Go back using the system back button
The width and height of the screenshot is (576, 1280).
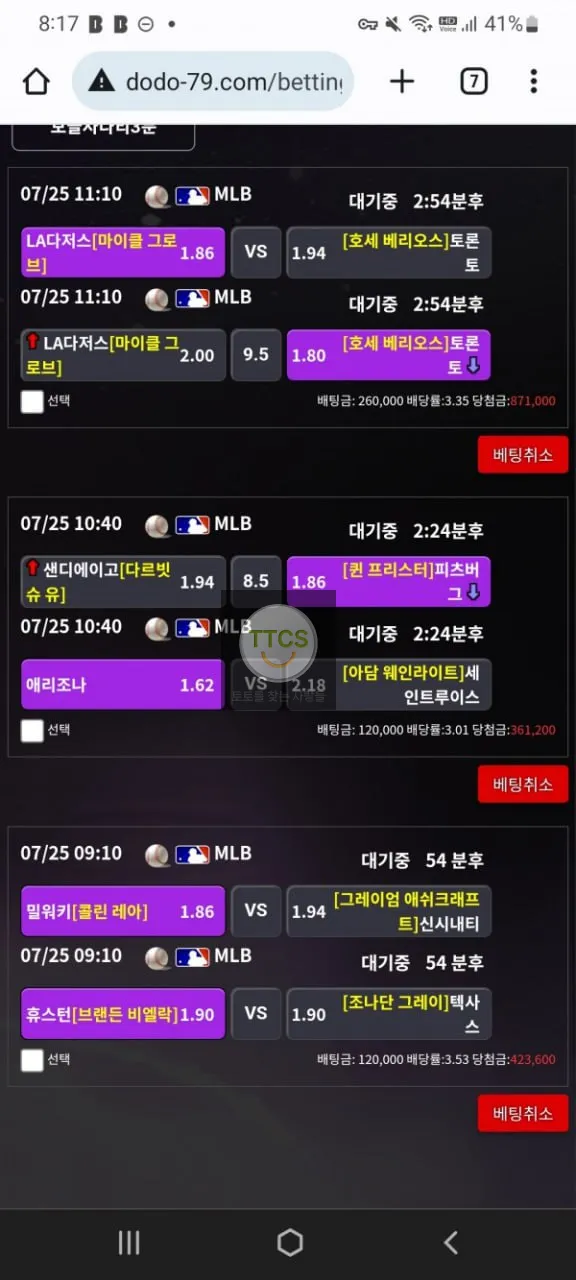(450, 1242)
